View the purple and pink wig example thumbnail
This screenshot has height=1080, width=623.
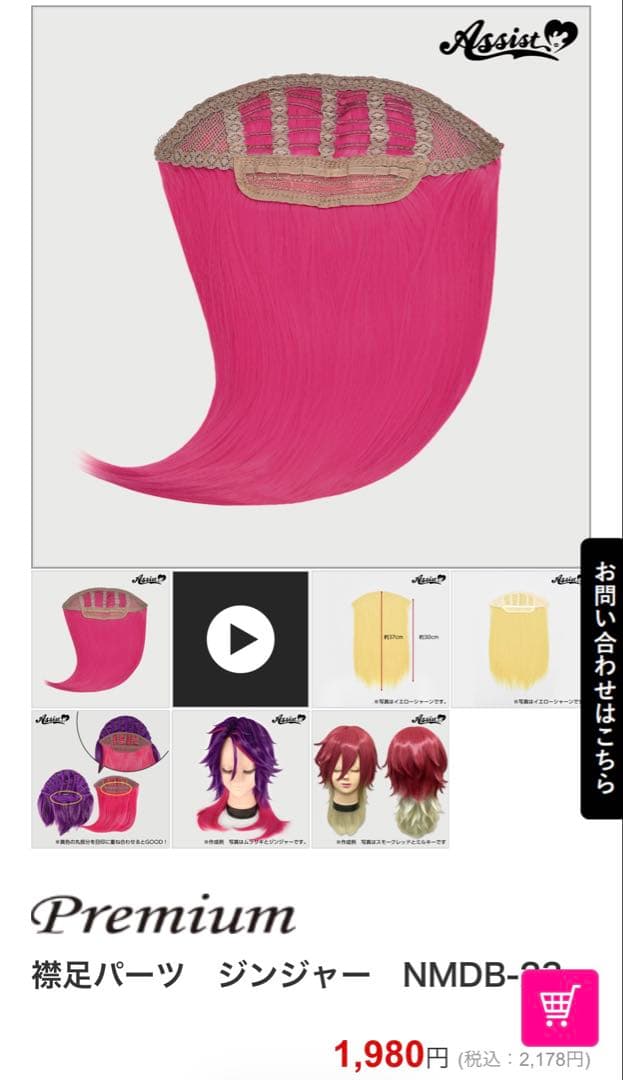[x=240, y=779]
